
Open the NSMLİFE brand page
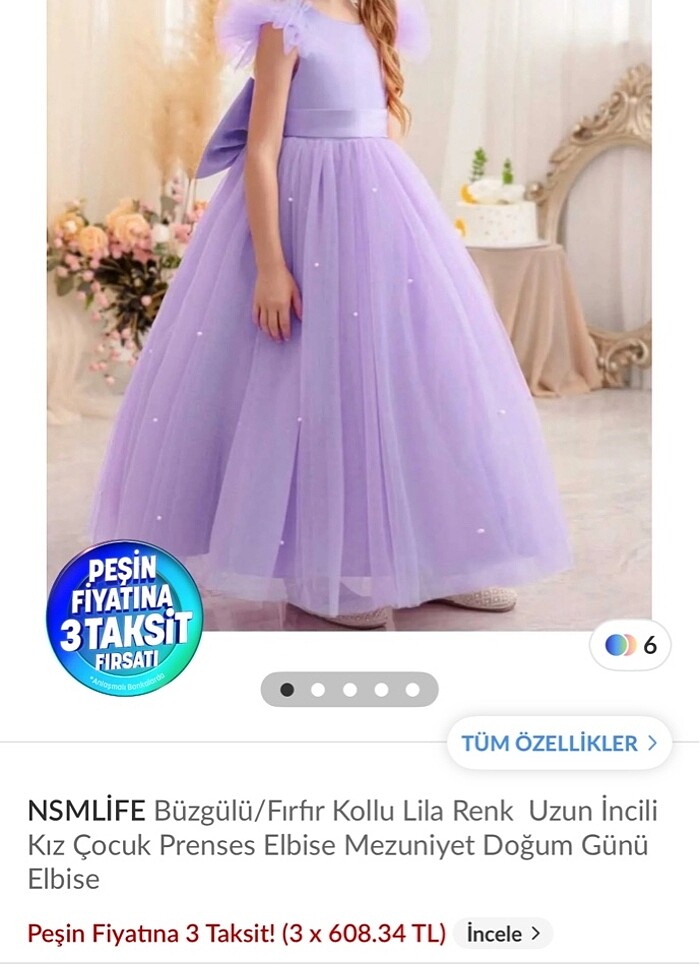[87, 809]
